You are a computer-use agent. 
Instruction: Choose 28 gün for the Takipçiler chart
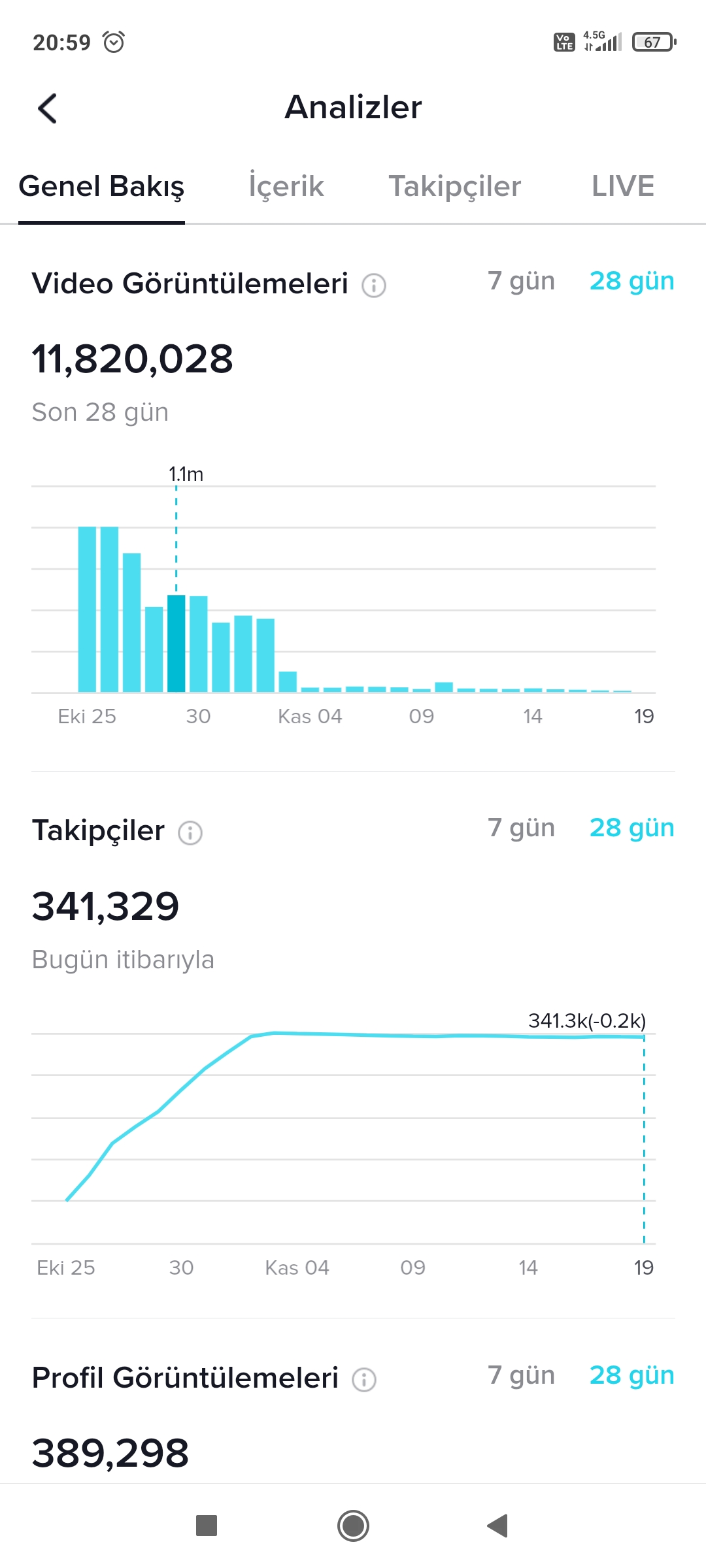[632, 828]
